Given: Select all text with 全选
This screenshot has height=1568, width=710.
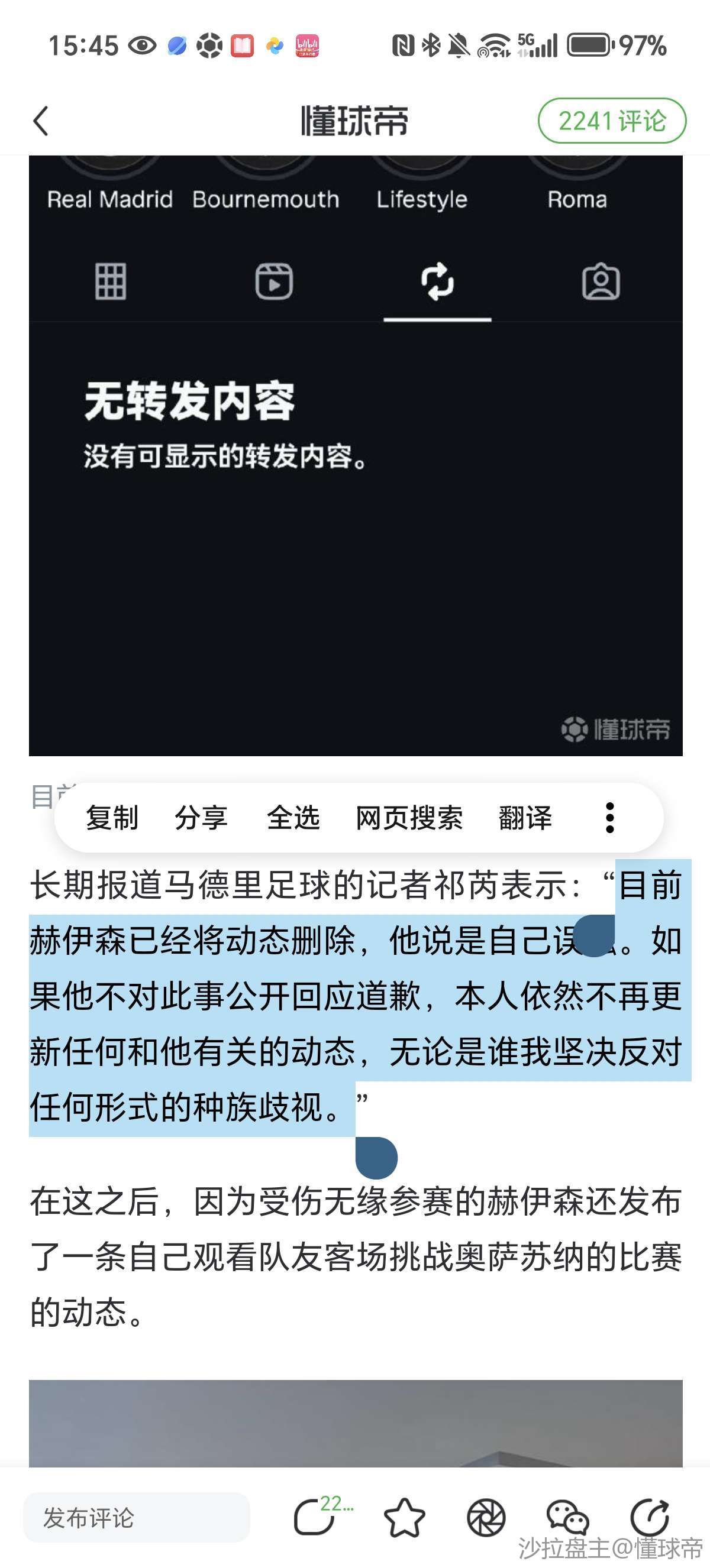Looking at the screenshot, I should 293,818.
